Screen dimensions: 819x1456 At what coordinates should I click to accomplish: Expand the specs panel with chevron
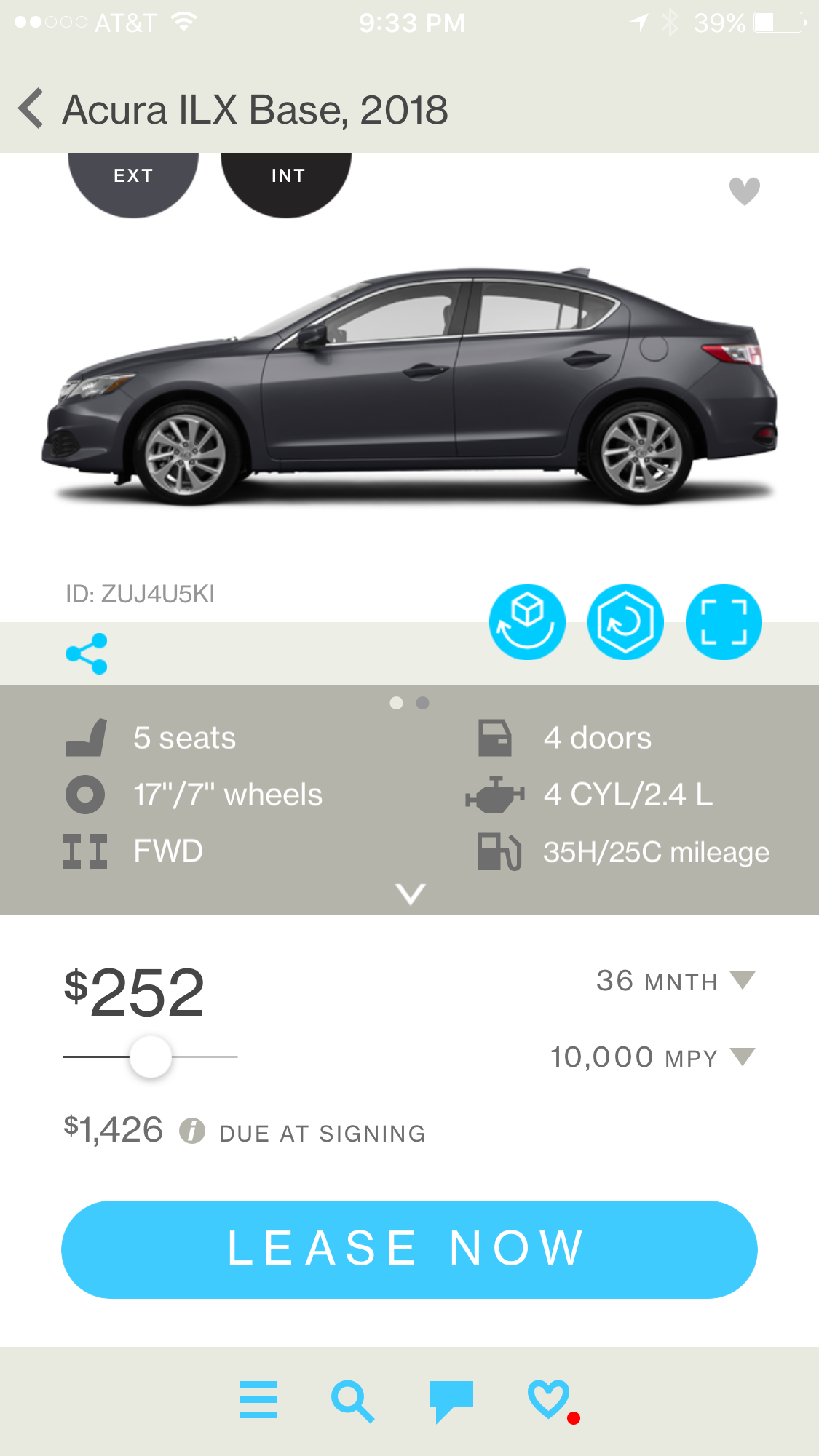(x=410, y=894)
